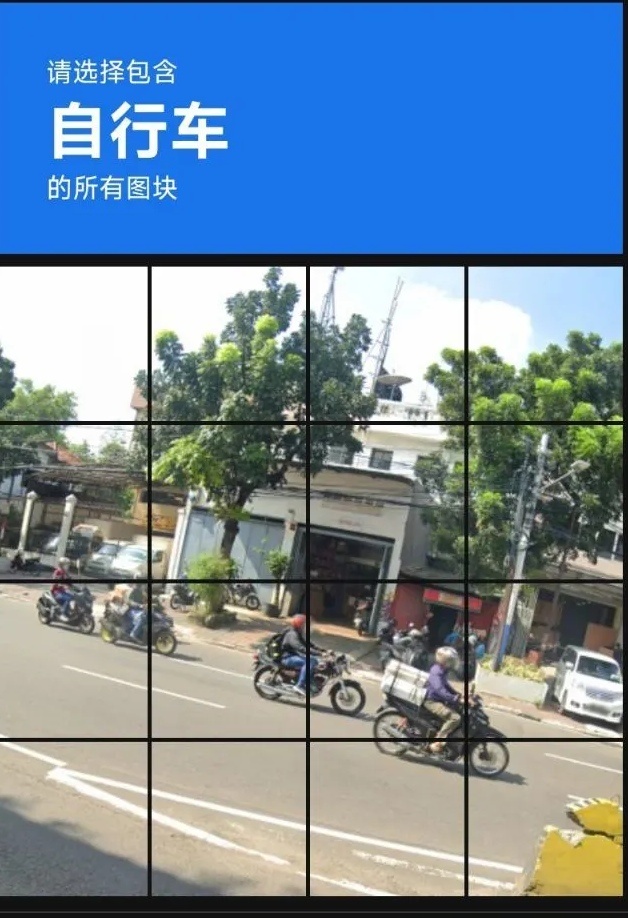Select the tile with the white cloud and green tree
This screenshot has height=918, width=628.
(546, 344)
